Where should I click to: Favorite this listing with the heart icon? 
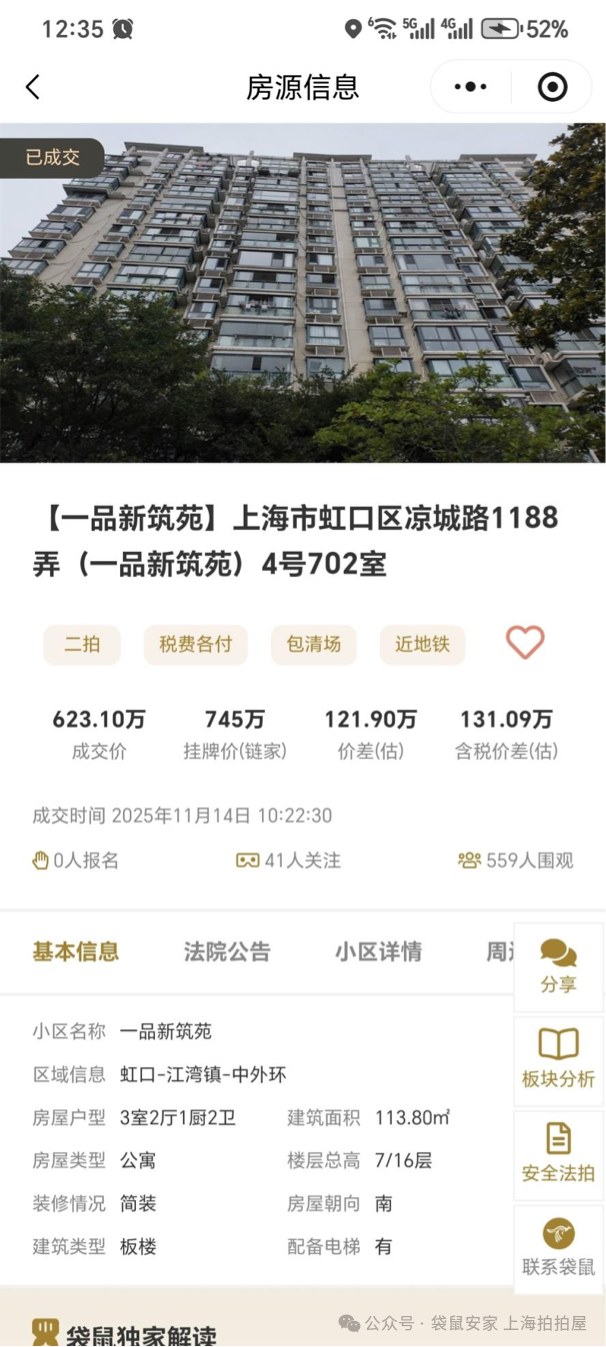(524, 643)
